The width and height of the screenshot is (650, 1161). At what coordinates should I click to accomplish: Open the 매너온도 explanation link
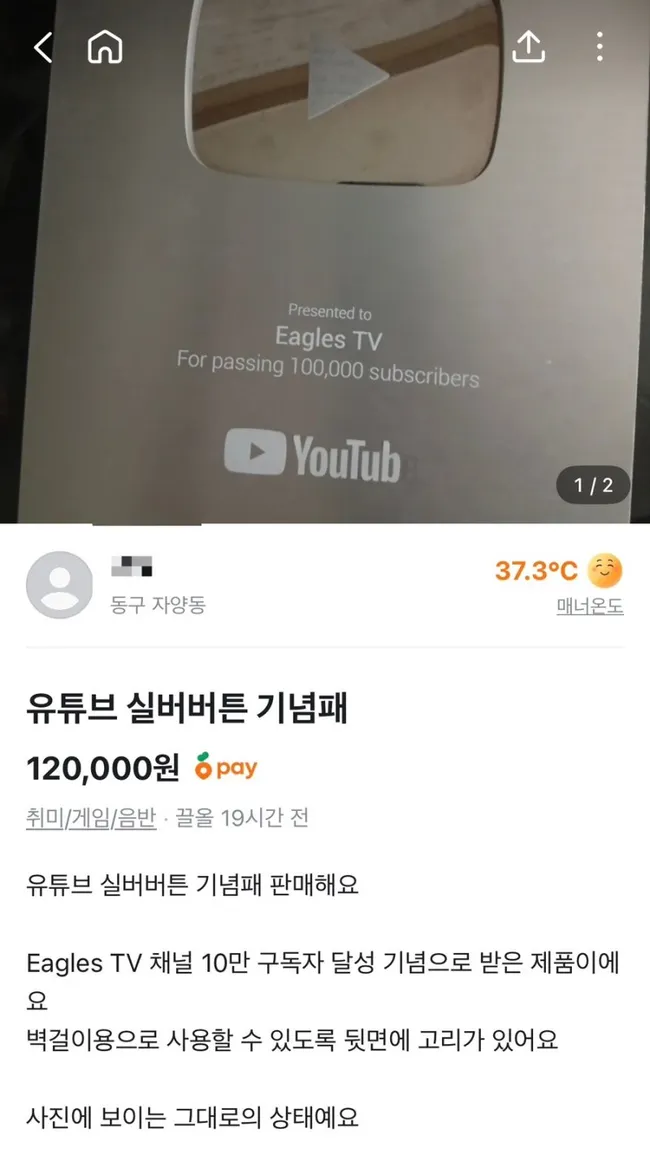coord(590,606)
